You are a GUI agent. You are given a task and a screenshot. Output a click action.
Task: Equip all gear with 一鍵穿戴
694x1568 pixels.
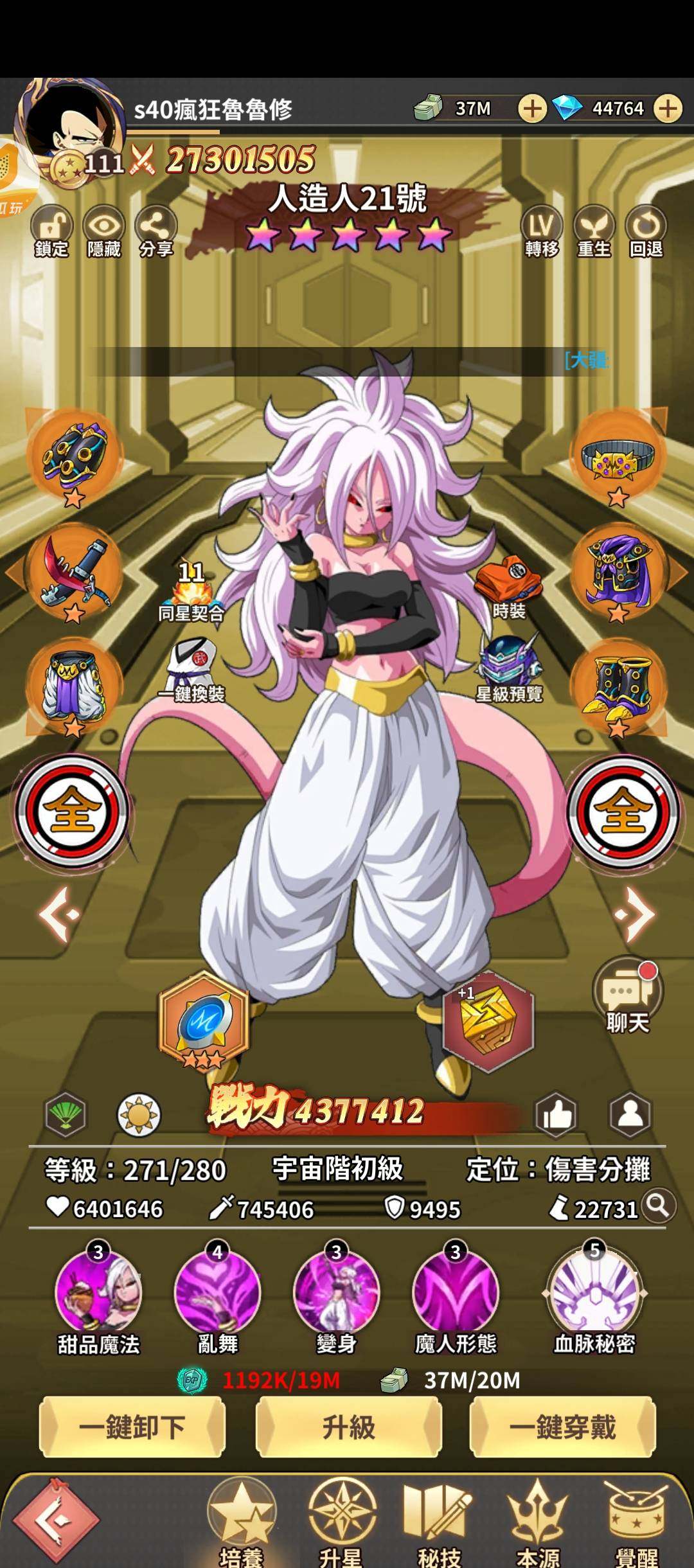tap(563, 1427)
